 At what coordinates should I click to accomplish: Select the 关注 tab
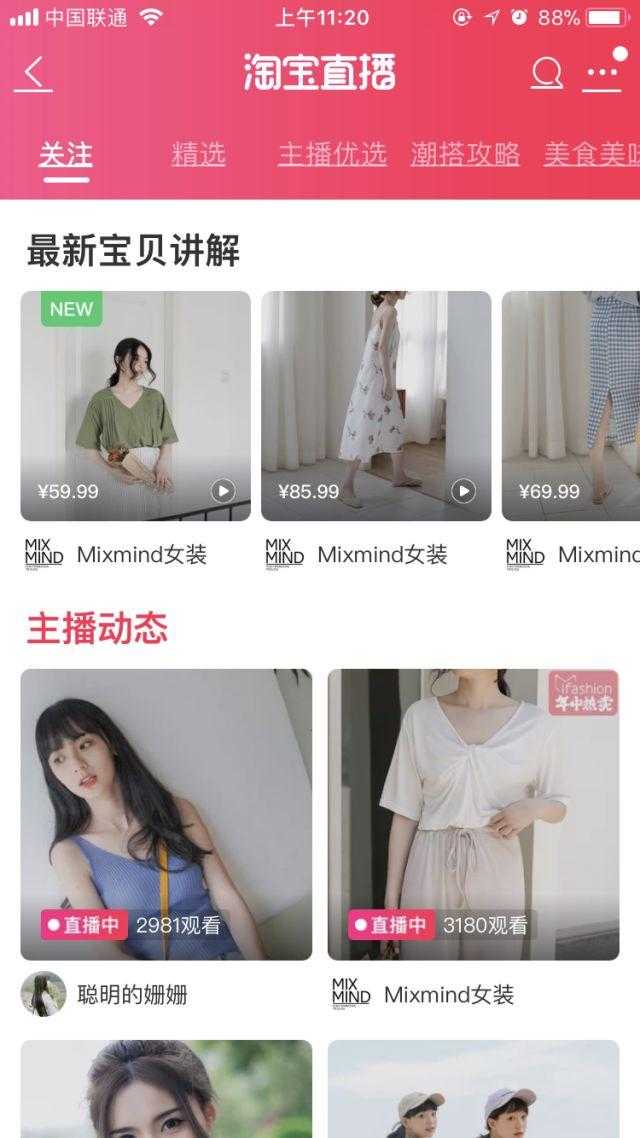point(66,154)
